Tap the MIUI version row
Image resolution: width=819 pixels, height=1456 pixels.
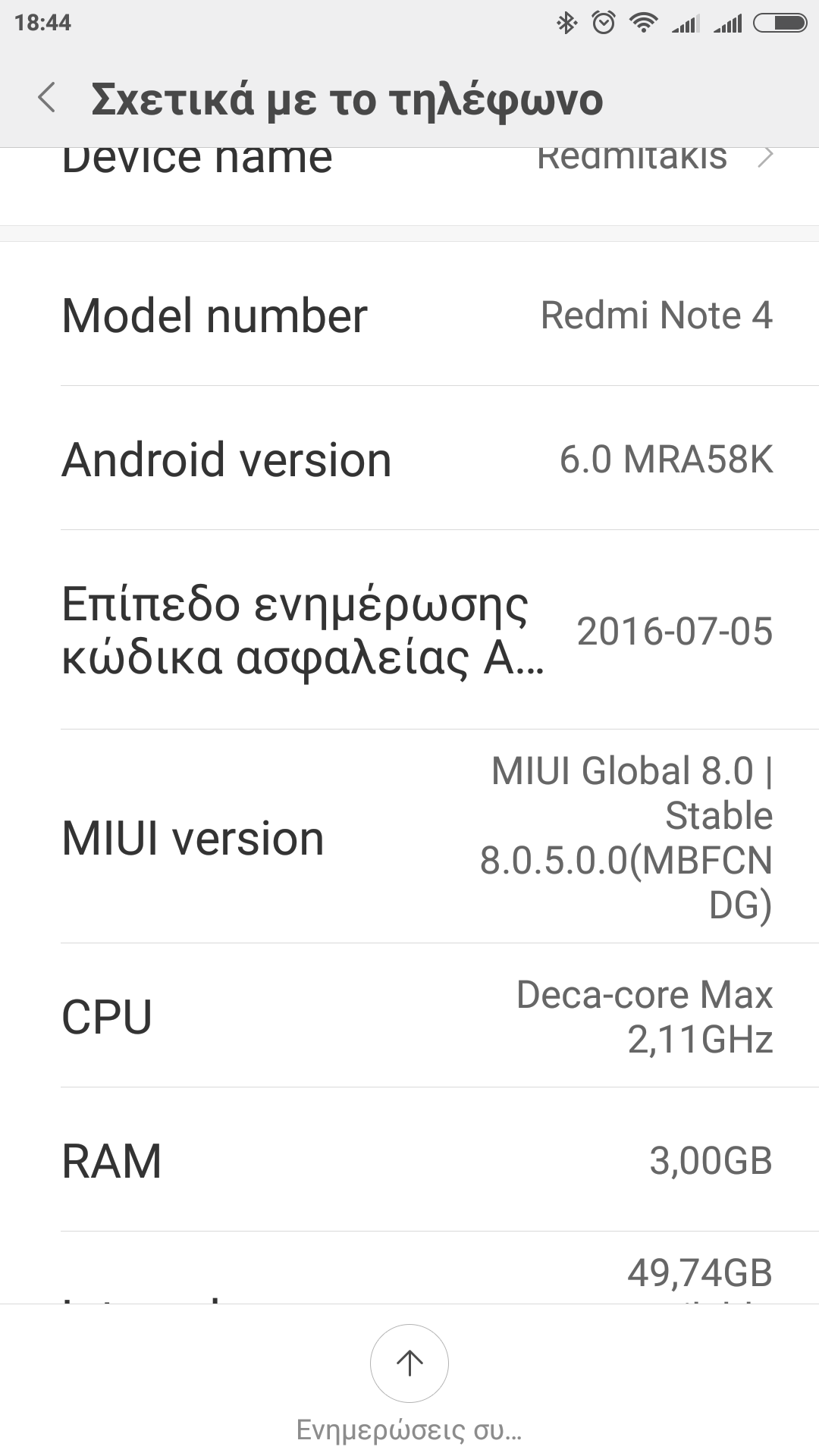point(409,837)
